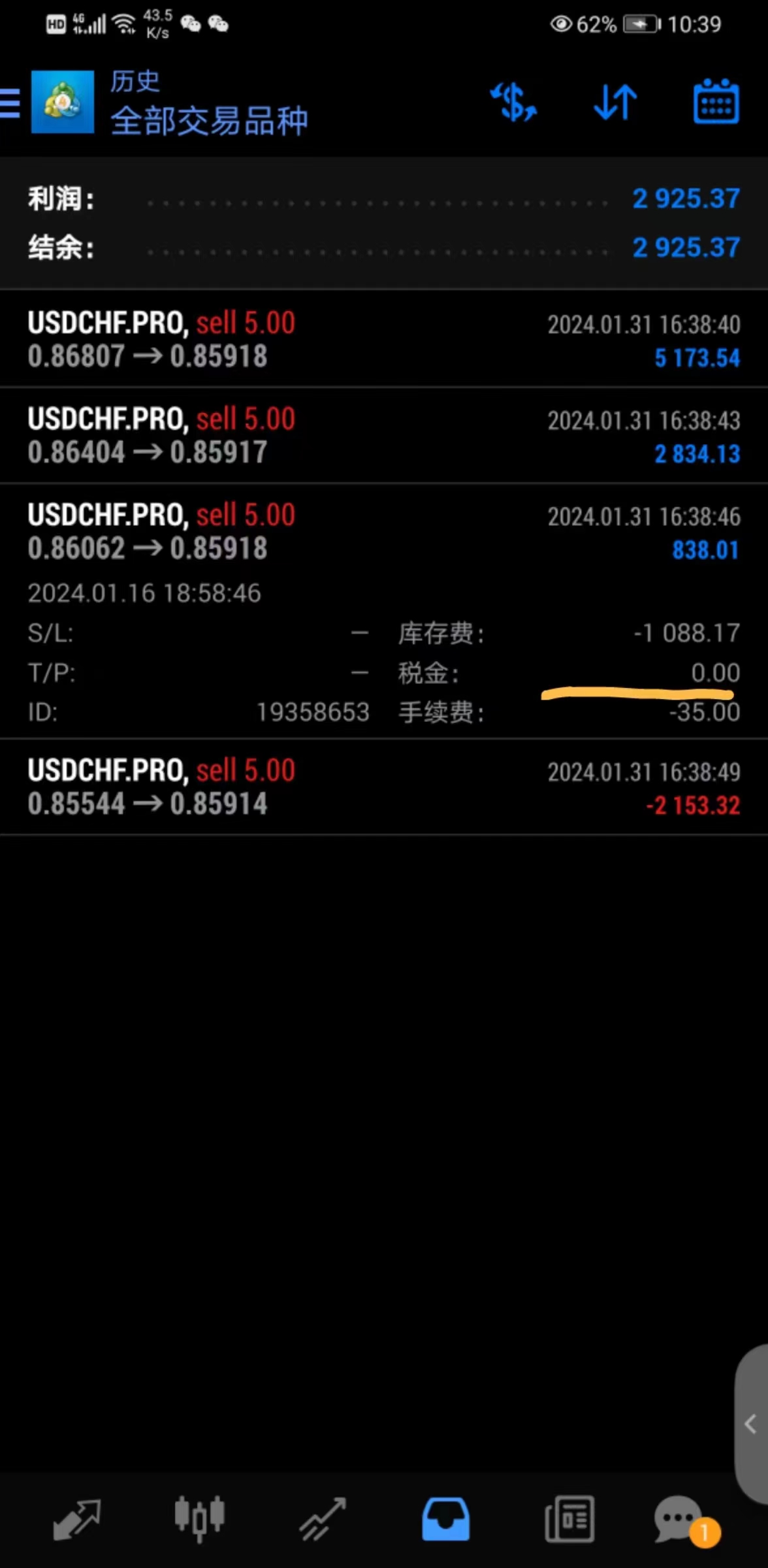
Task: Change sort order with the arrows icon
Action: pyautogui.click(x=615, y=103)
